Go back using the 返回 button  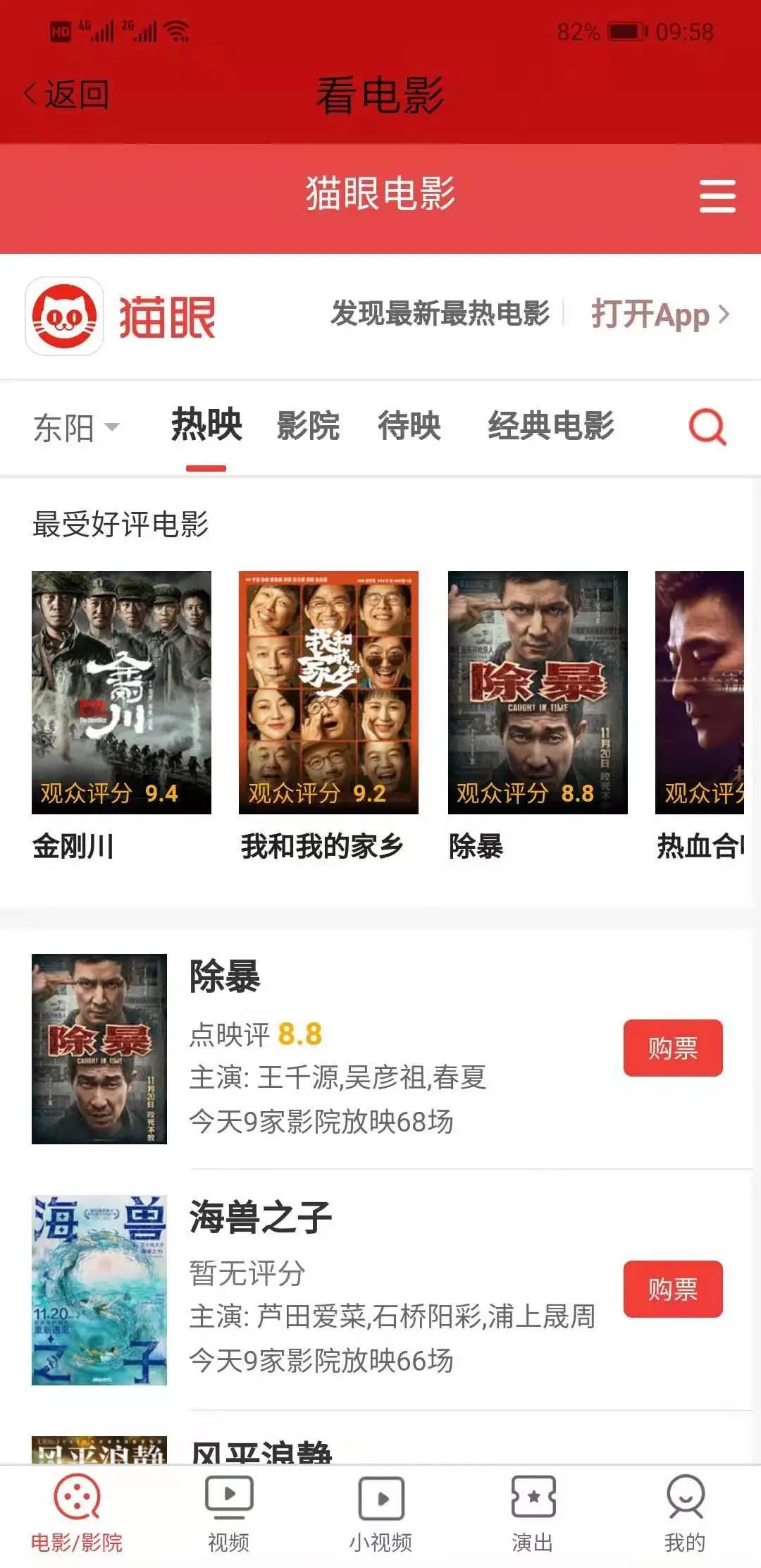(68, 94)
